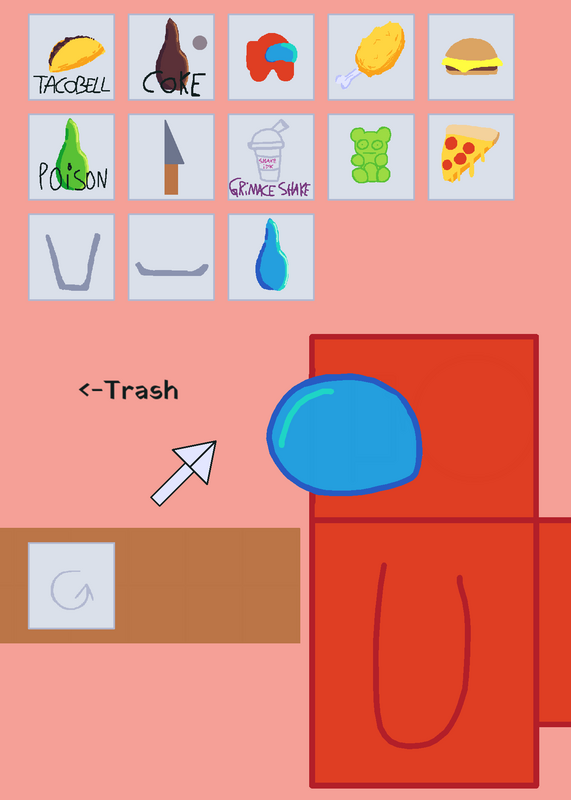The width and height of the screenshot is (571, 800).
Task: Select the empty cup tile
Action: [x=71, y=257]
